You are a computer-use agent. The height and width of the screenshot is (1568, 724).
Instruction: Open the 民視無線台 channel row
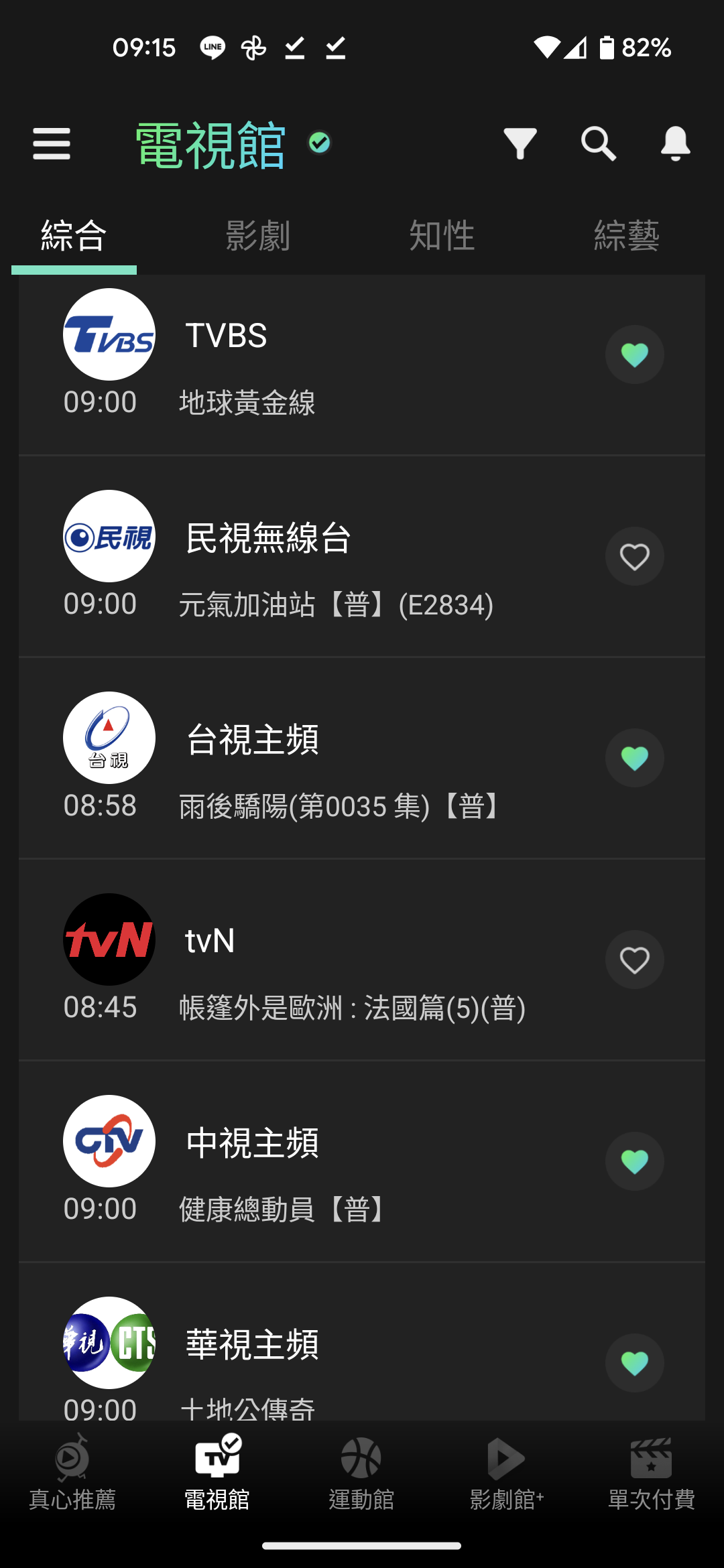tap(362, 557)
